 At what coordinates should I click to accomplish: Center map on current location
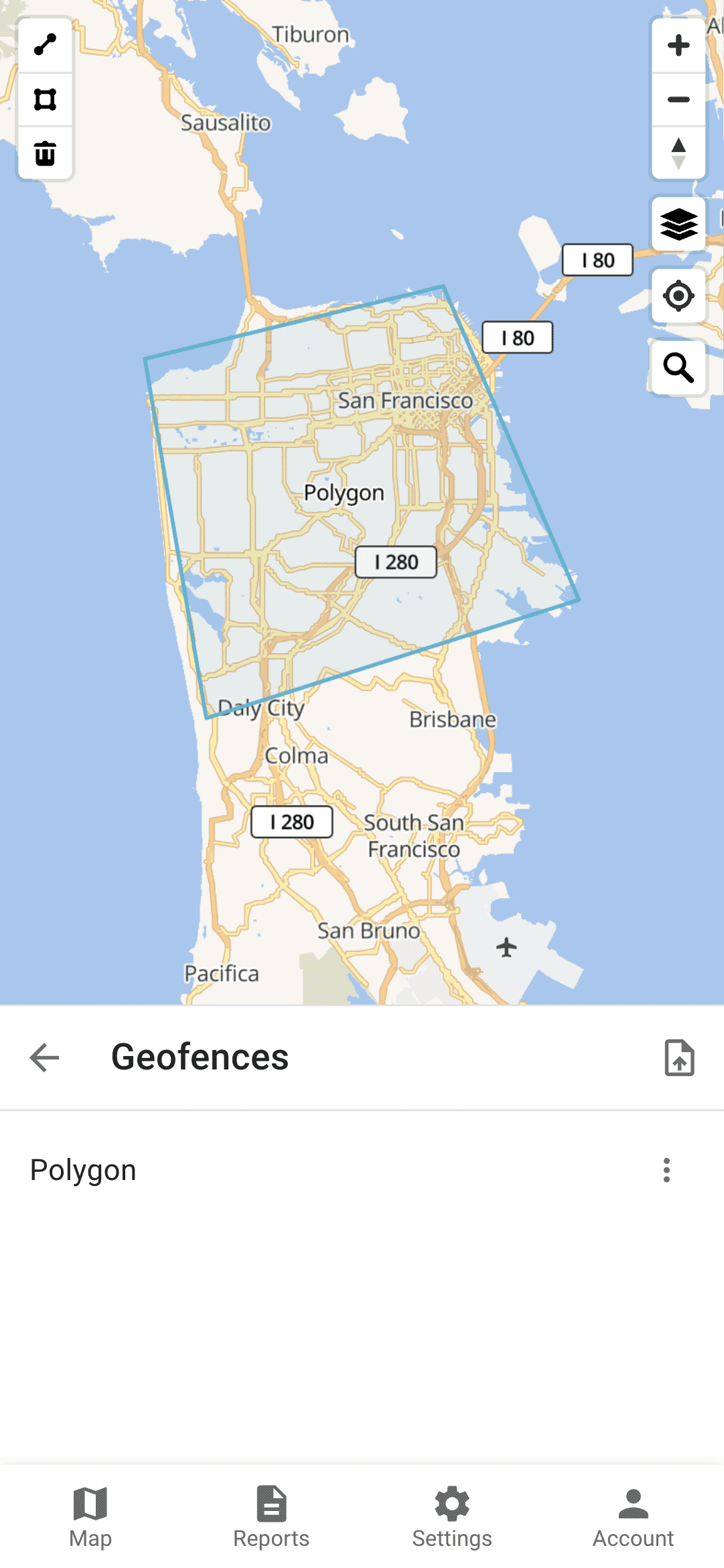pyautogui.click(x=678, y=296)
